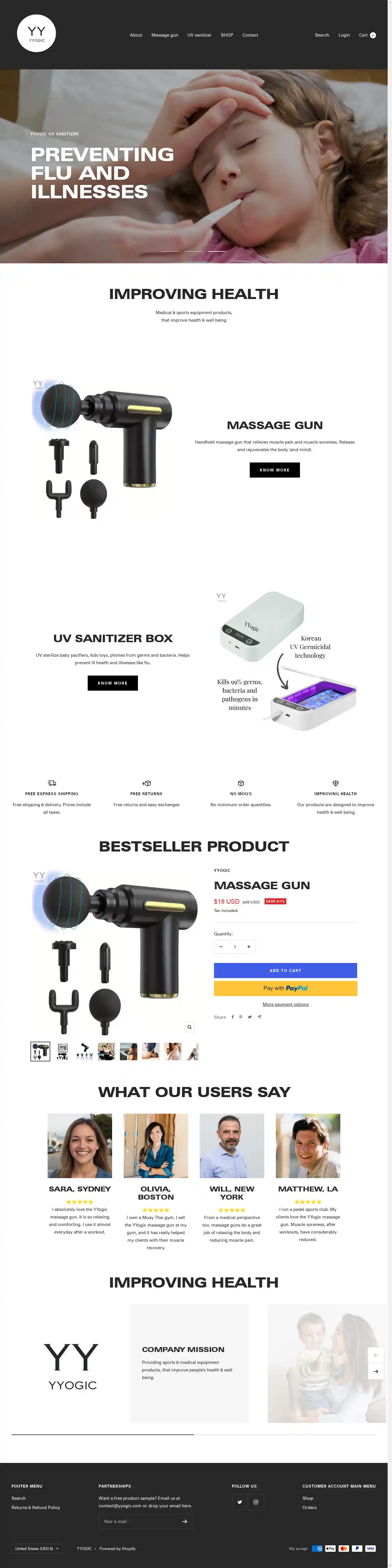Image resolution: width=392 pixels, height=1568 pixels.
Task: Open the United States (USD $) currency selector
Action: 37,1549
